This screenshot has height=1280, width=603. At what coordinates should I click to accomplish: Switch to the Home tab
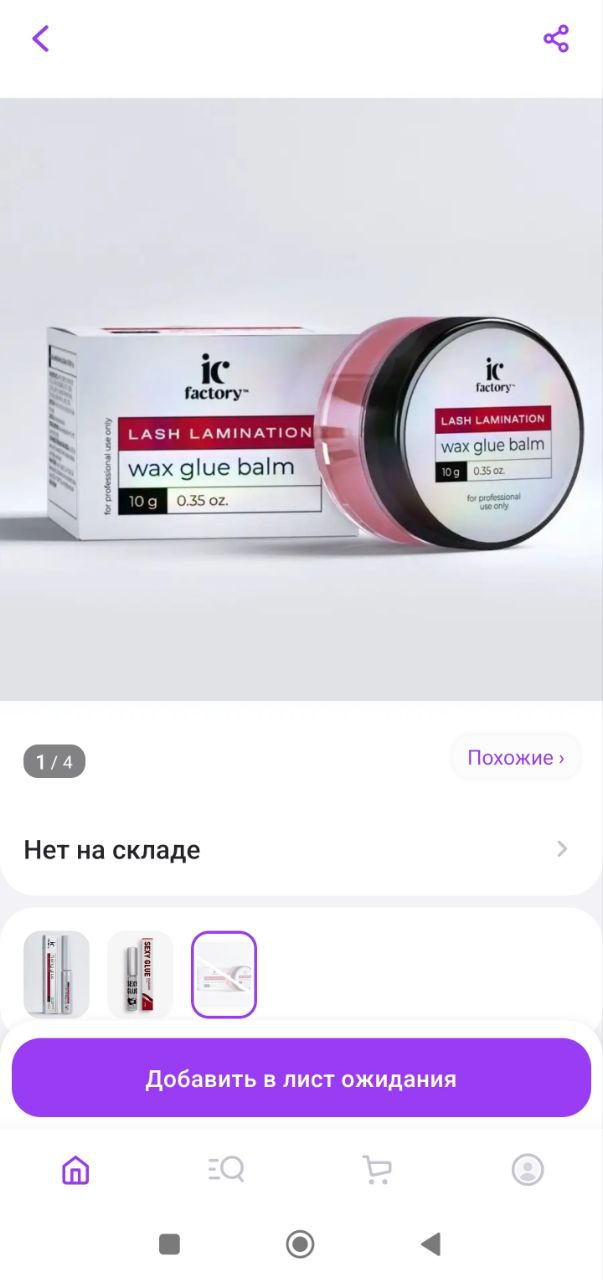click(75, 1169)
